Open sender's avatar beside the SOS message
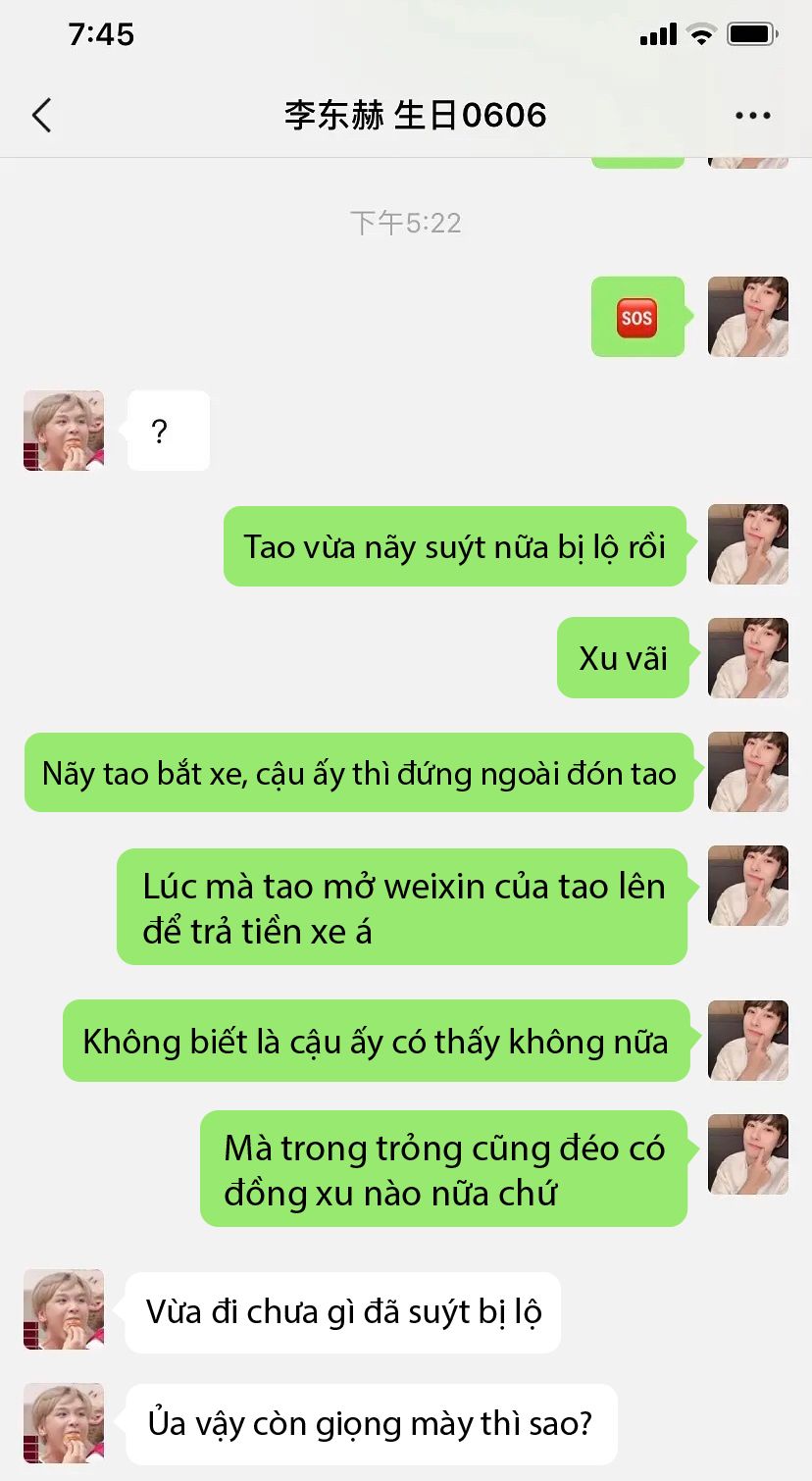 pos(747,317)
